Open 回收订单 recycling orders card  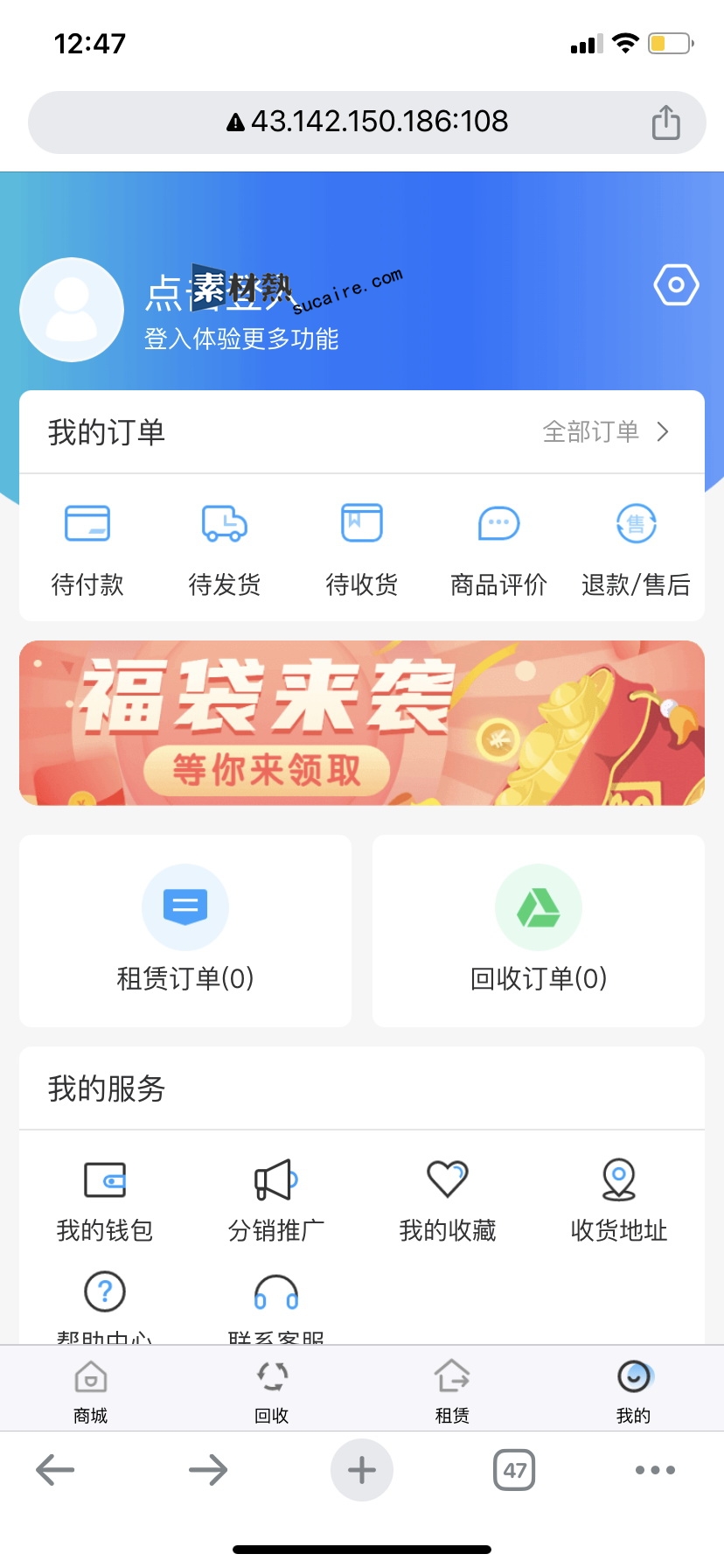[x=539, y=931]
